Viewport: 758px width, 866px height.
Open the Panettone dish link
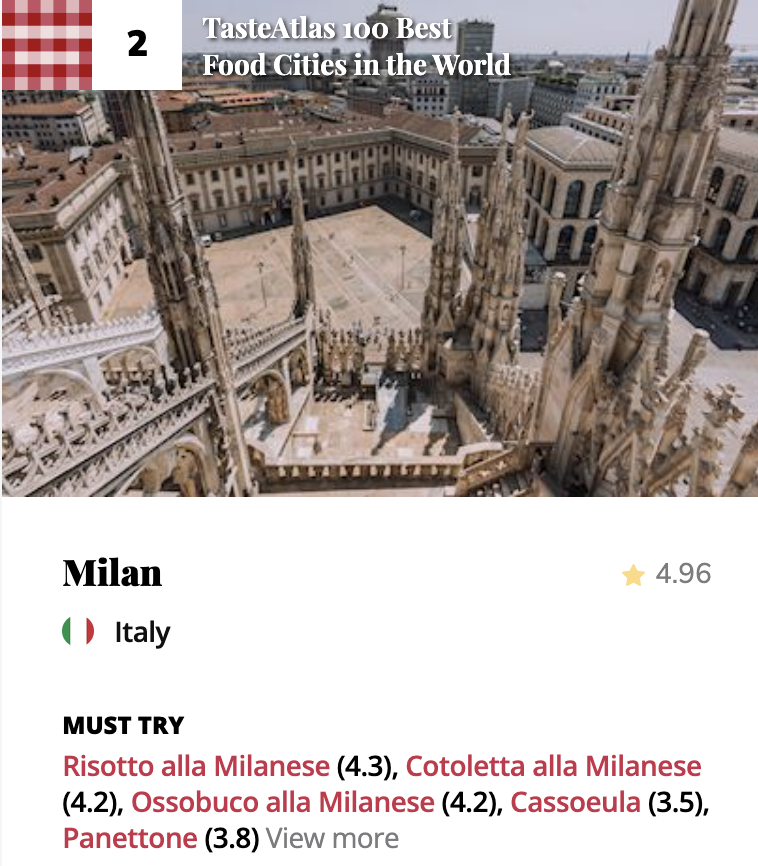coord(130,838)
